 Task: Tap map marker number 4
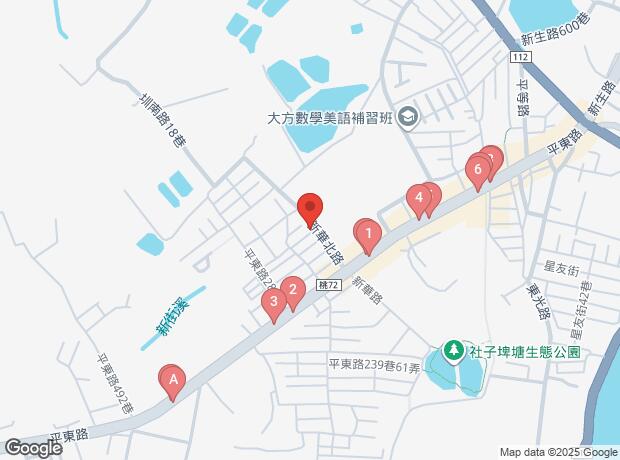tap(419, 199)
